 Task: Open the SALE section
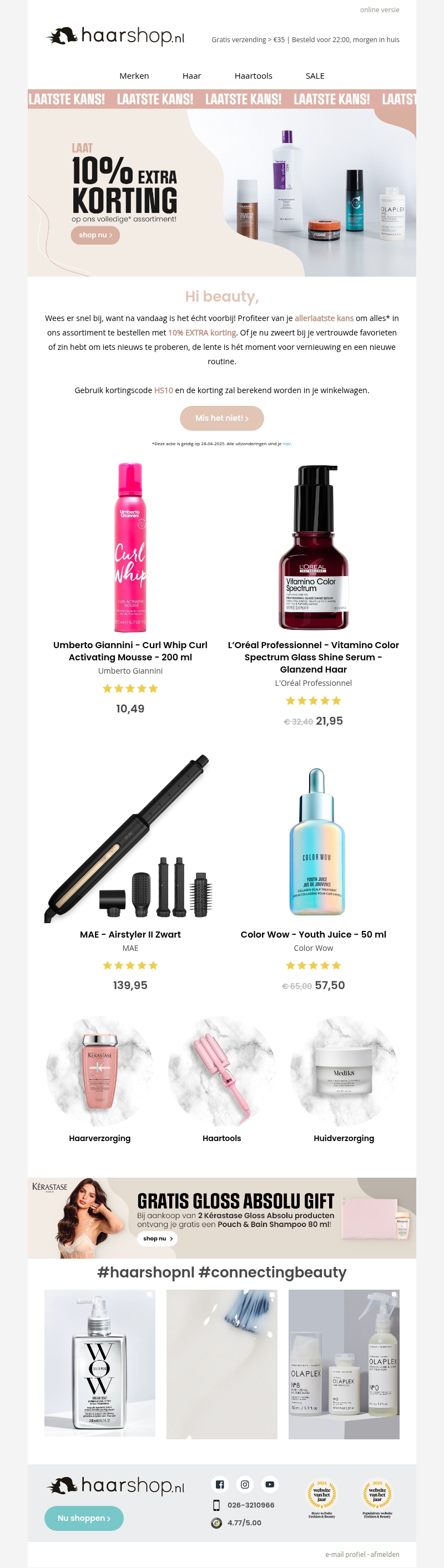tap(314, 76)
